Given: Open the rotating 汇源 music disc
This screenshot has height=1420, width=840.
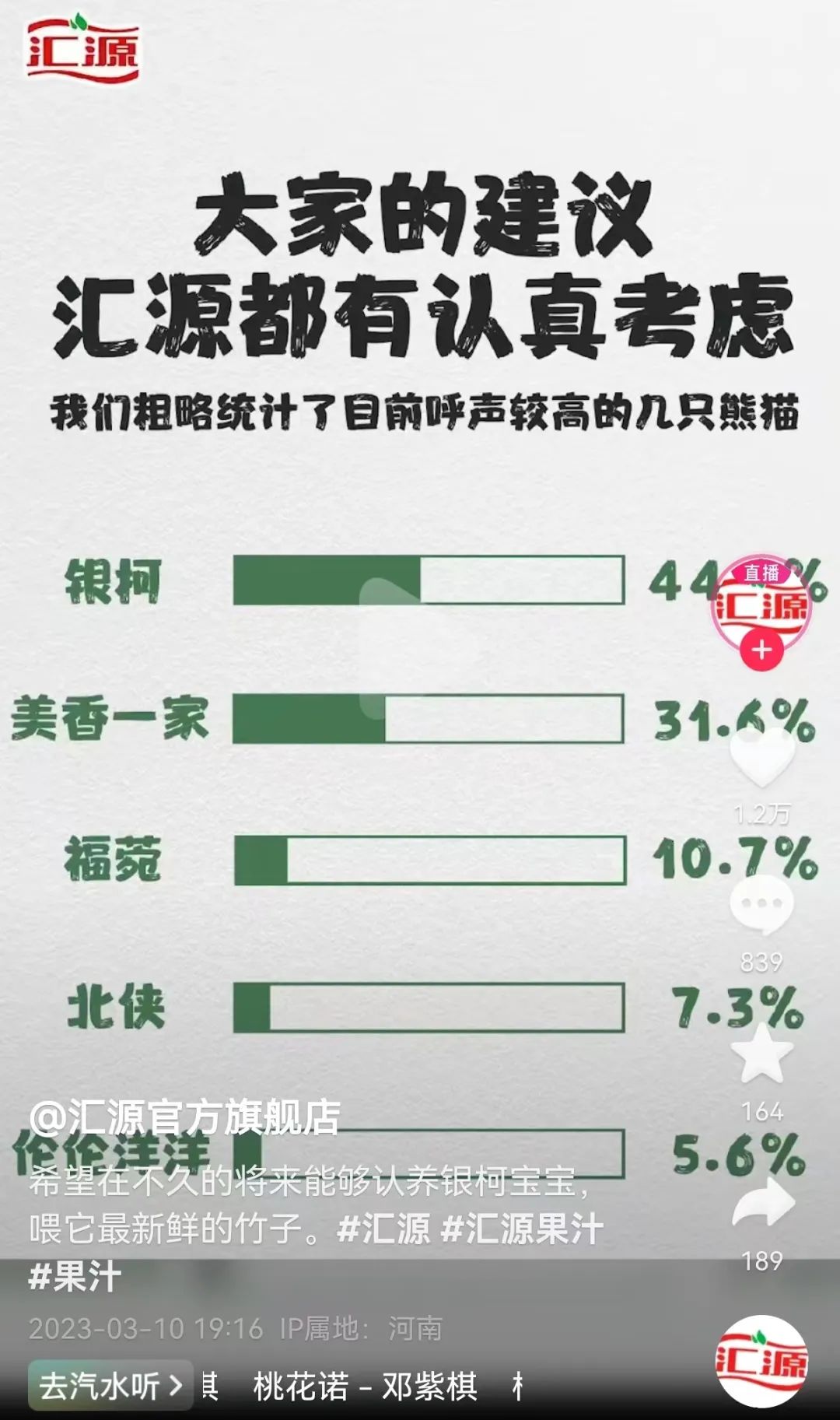Looking at the screenshot, I should 761,1361.
